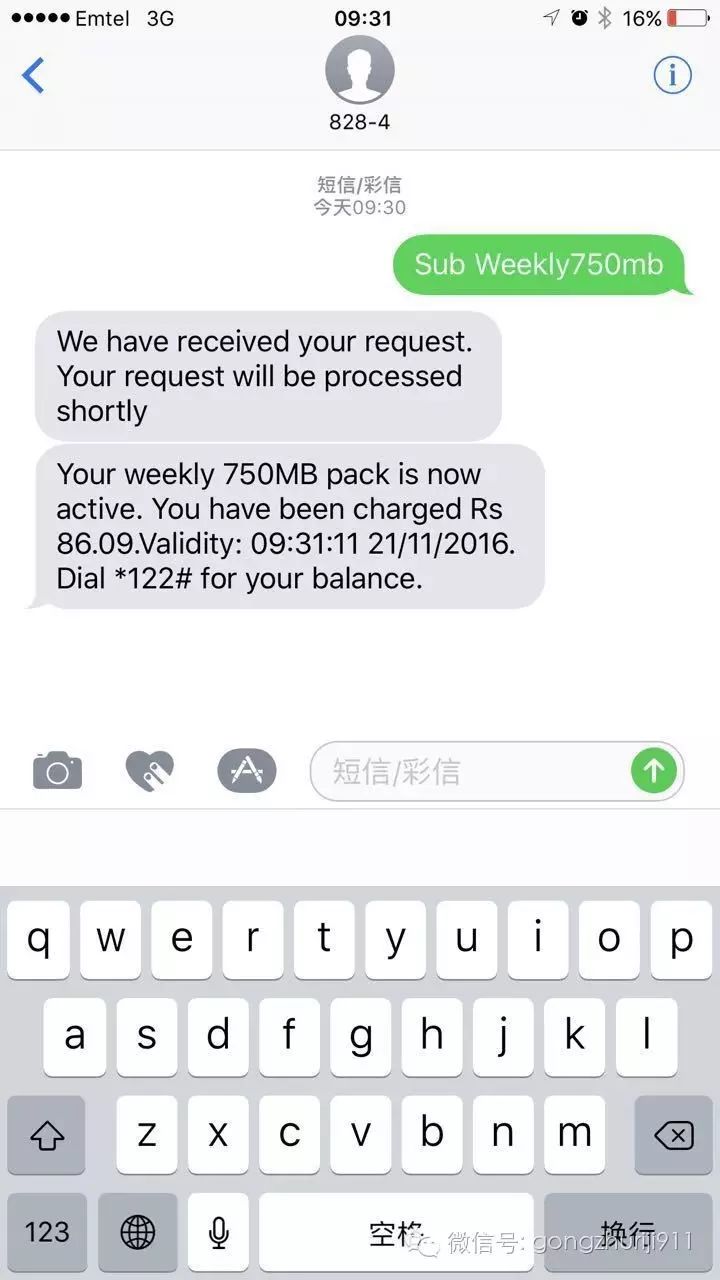Start dictation with the microphone key
This screenshot has width=720, height=1280.
pyautogui.click(x=219, y=1231)
